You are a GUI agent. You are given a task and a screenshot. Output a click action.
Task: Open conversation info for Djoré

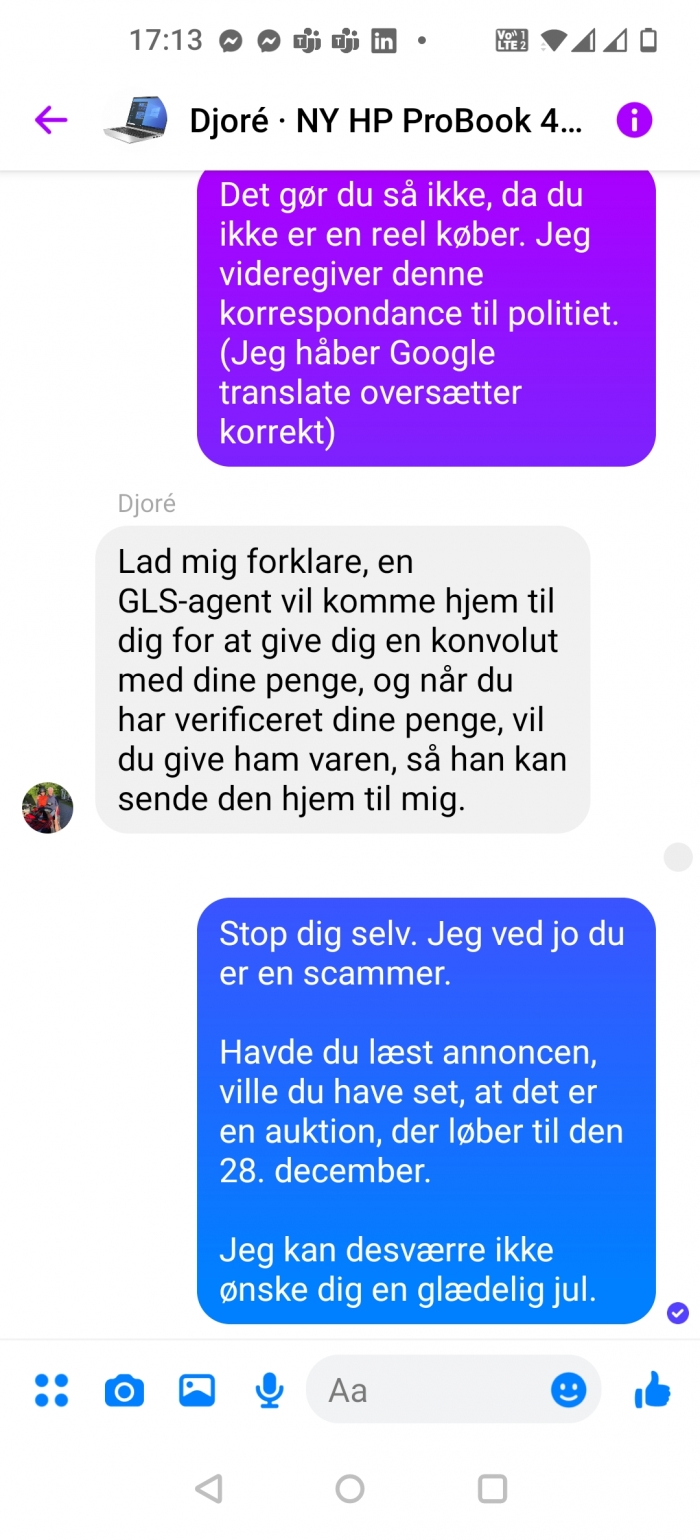pos(634,120)
